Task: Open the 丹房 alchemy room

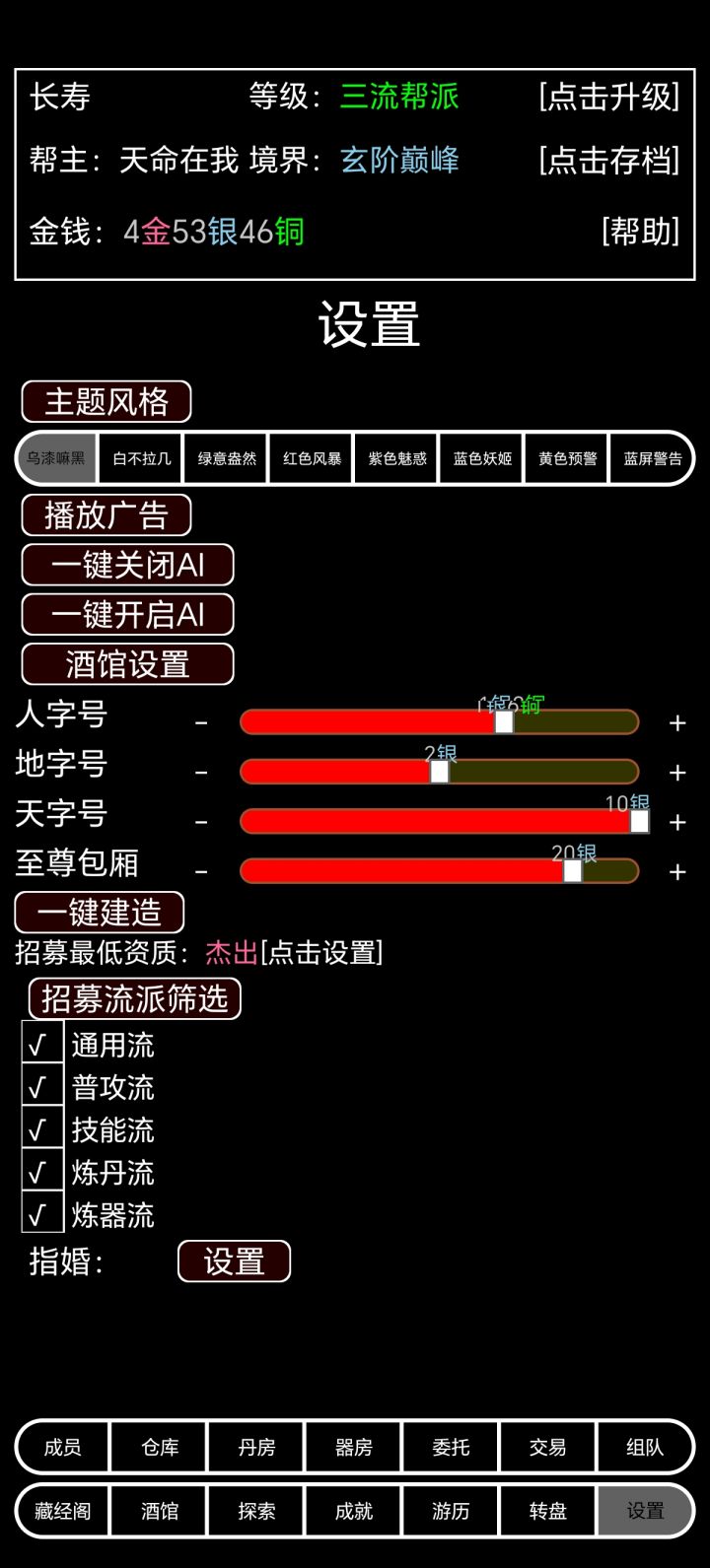Action: [253, 1447]
